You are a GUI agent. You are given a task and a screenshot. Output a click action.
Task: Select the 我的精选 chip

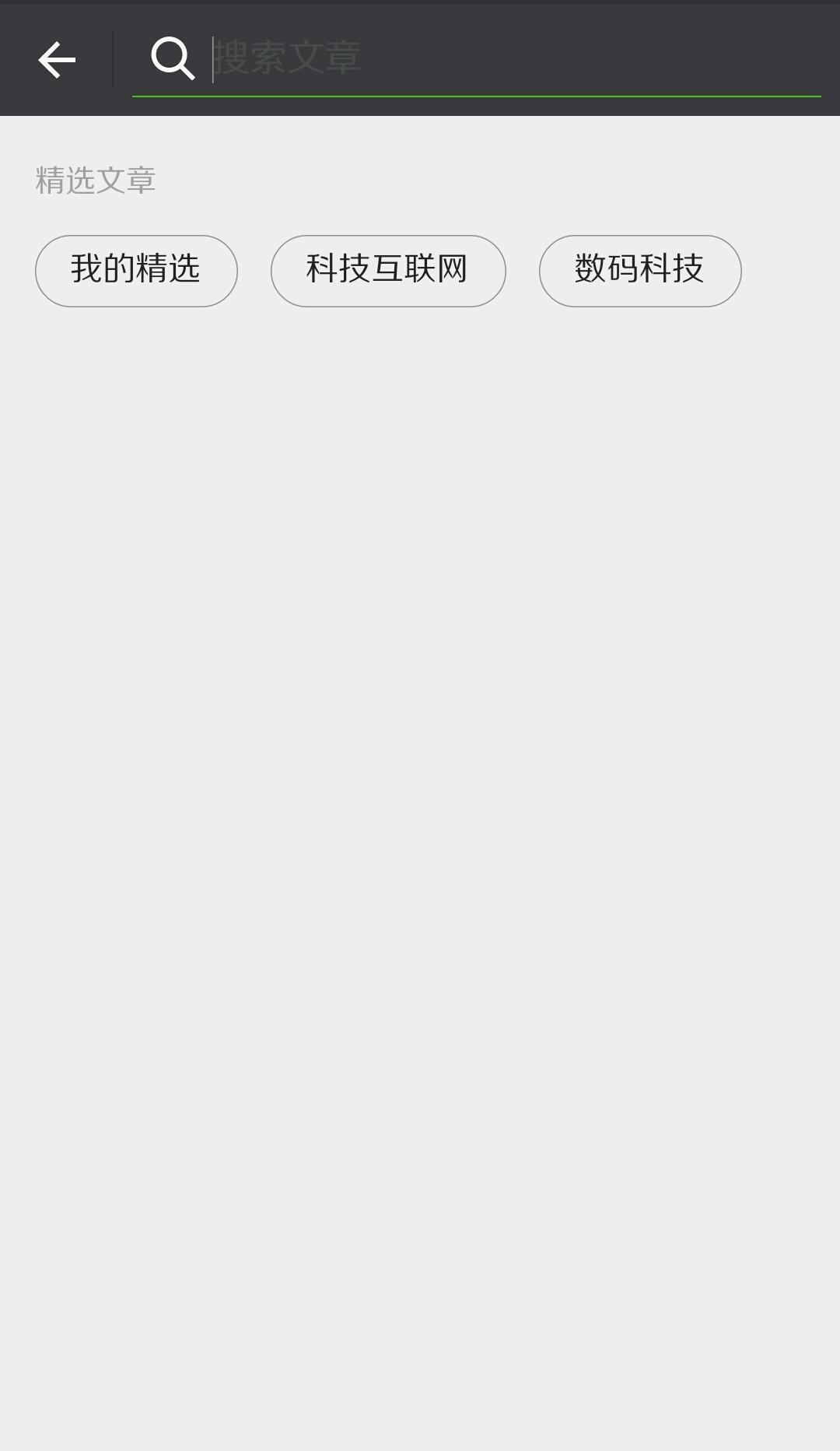[x=136, y=271]
